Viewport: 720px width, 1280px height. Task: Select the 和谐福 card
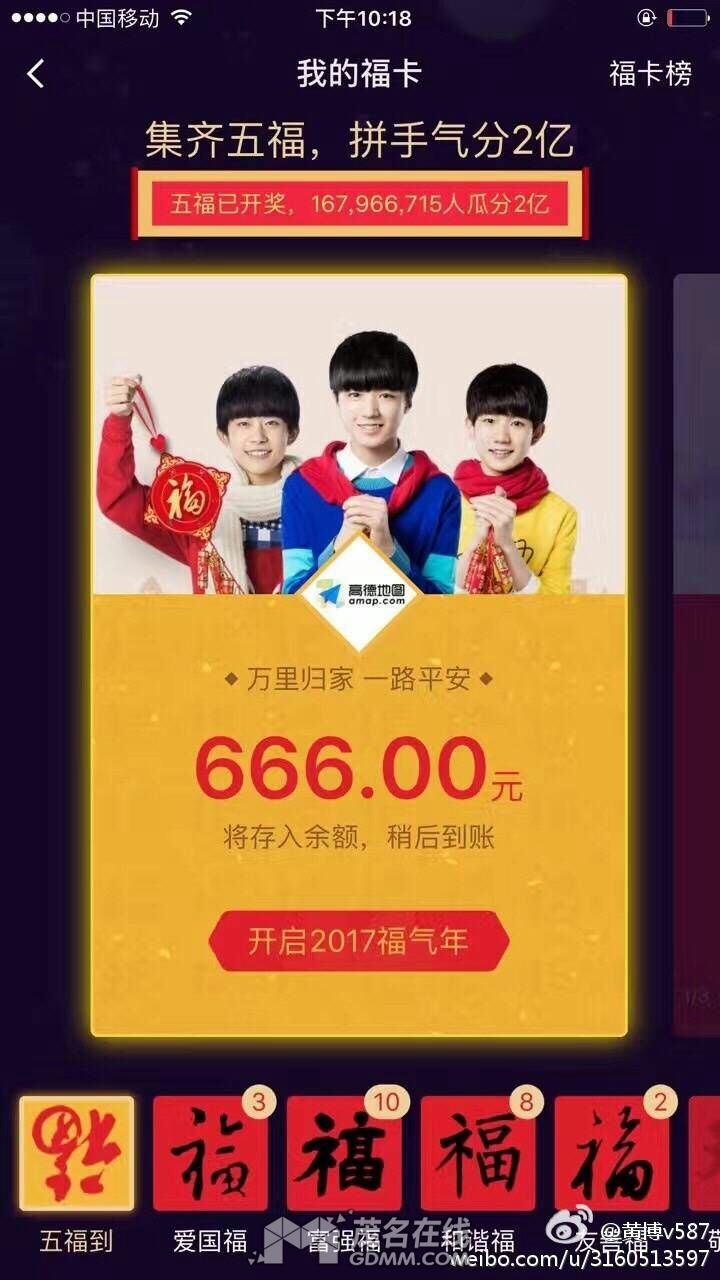[478, 1153]
